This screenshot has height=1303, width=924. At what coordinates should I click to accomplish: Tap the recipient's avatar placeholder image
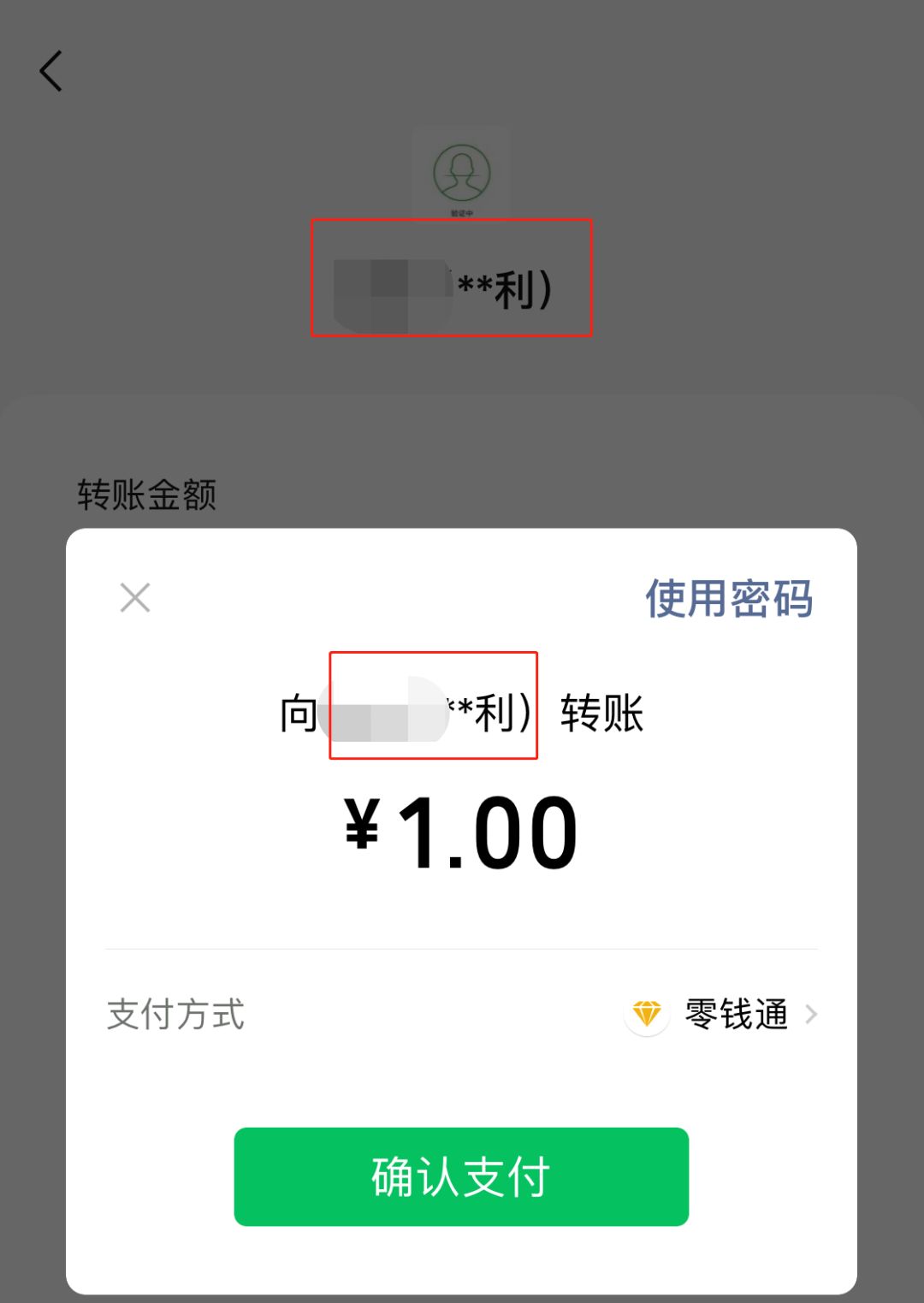click(x=461, y=171)
